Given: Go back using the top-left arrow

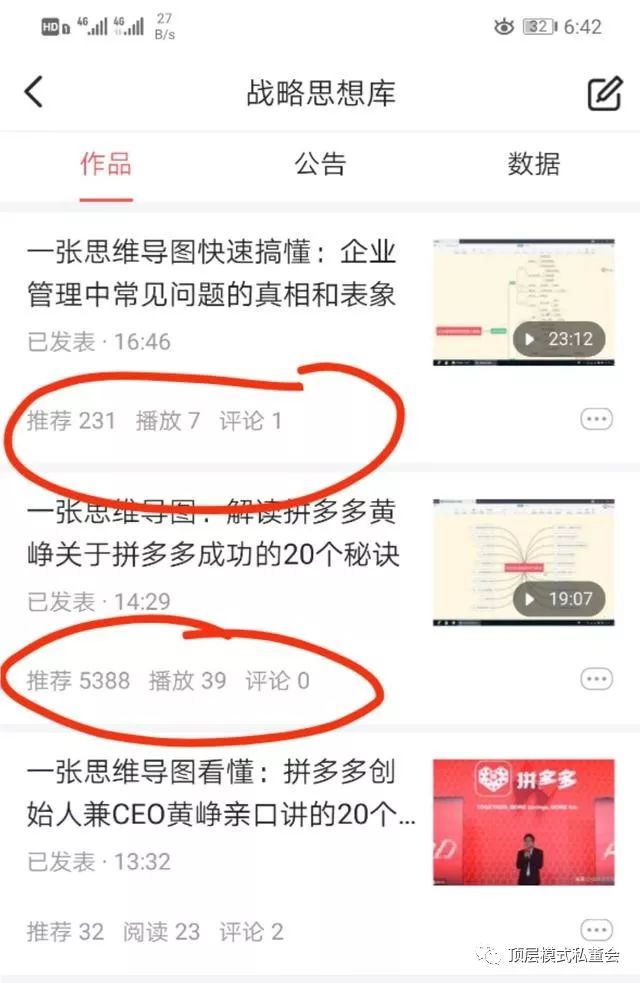Looking at the screenshot, I should (34, 92).
